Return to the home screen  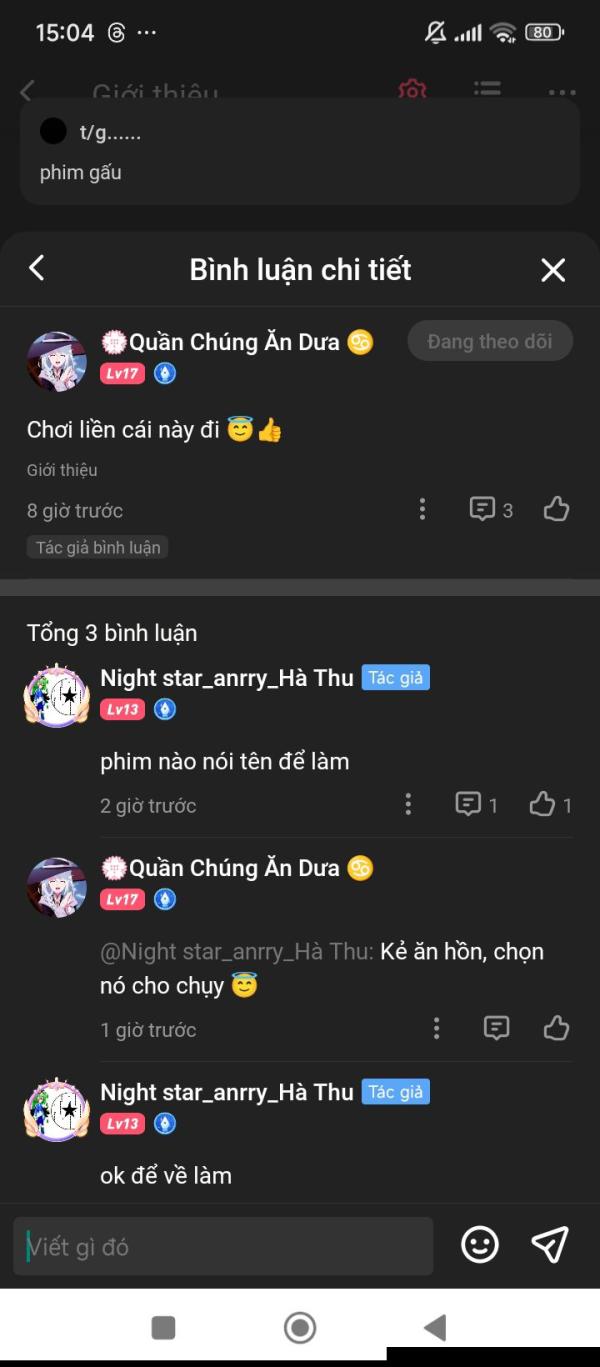click(300, 1328)
